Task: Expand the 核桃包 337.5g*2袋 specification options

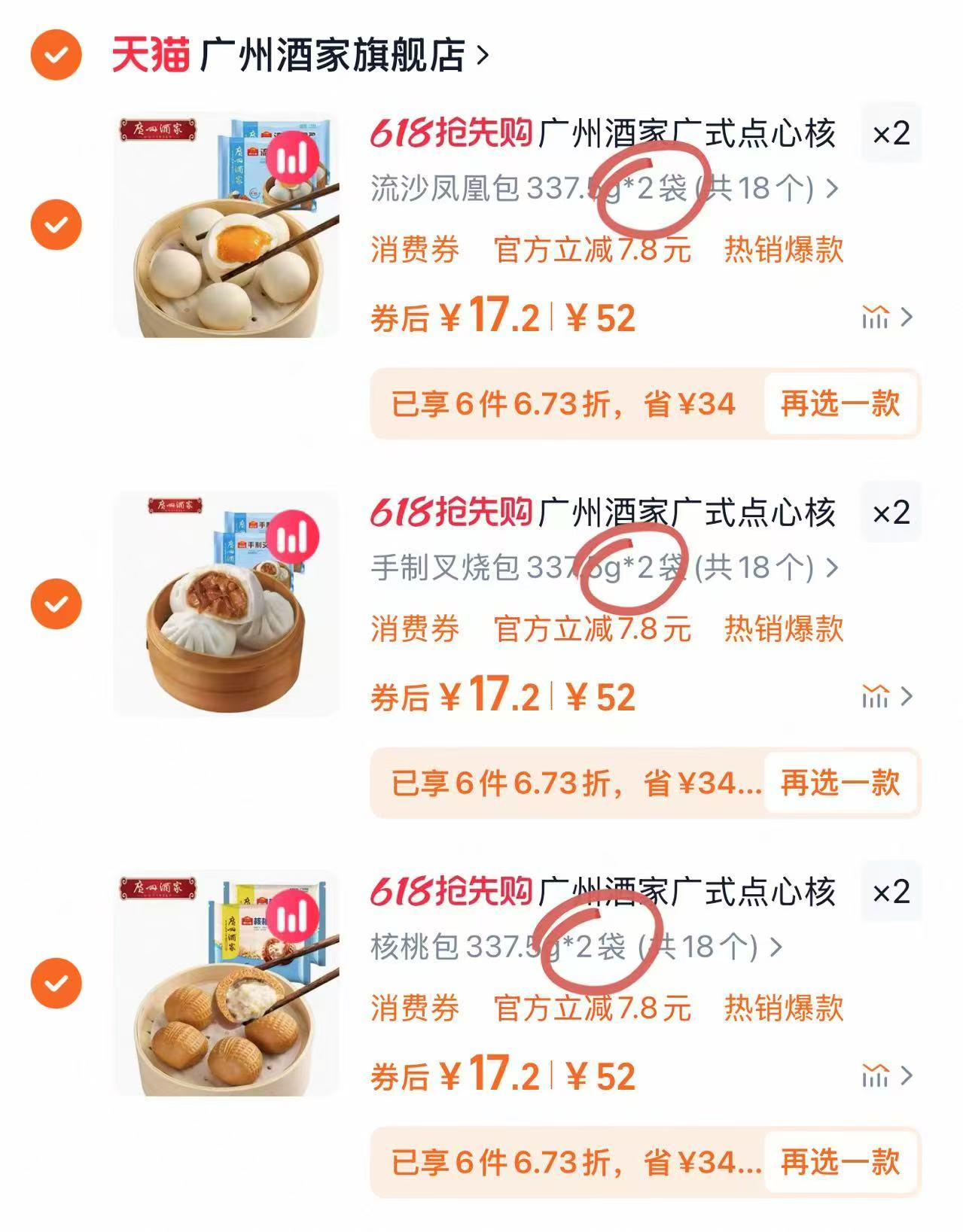Action: 576,947
